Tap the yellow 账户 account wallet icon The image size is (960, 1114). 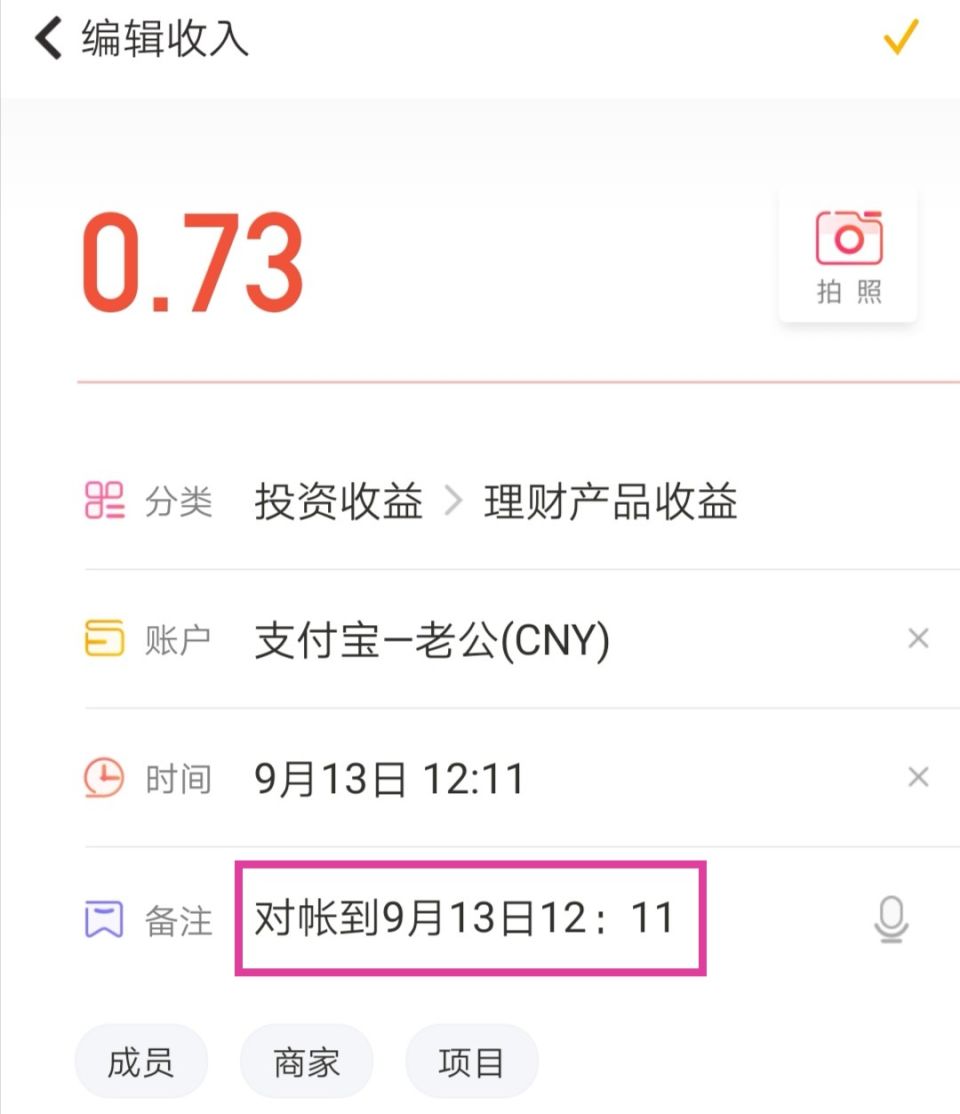pyautogui.click(x=104, y=638)
